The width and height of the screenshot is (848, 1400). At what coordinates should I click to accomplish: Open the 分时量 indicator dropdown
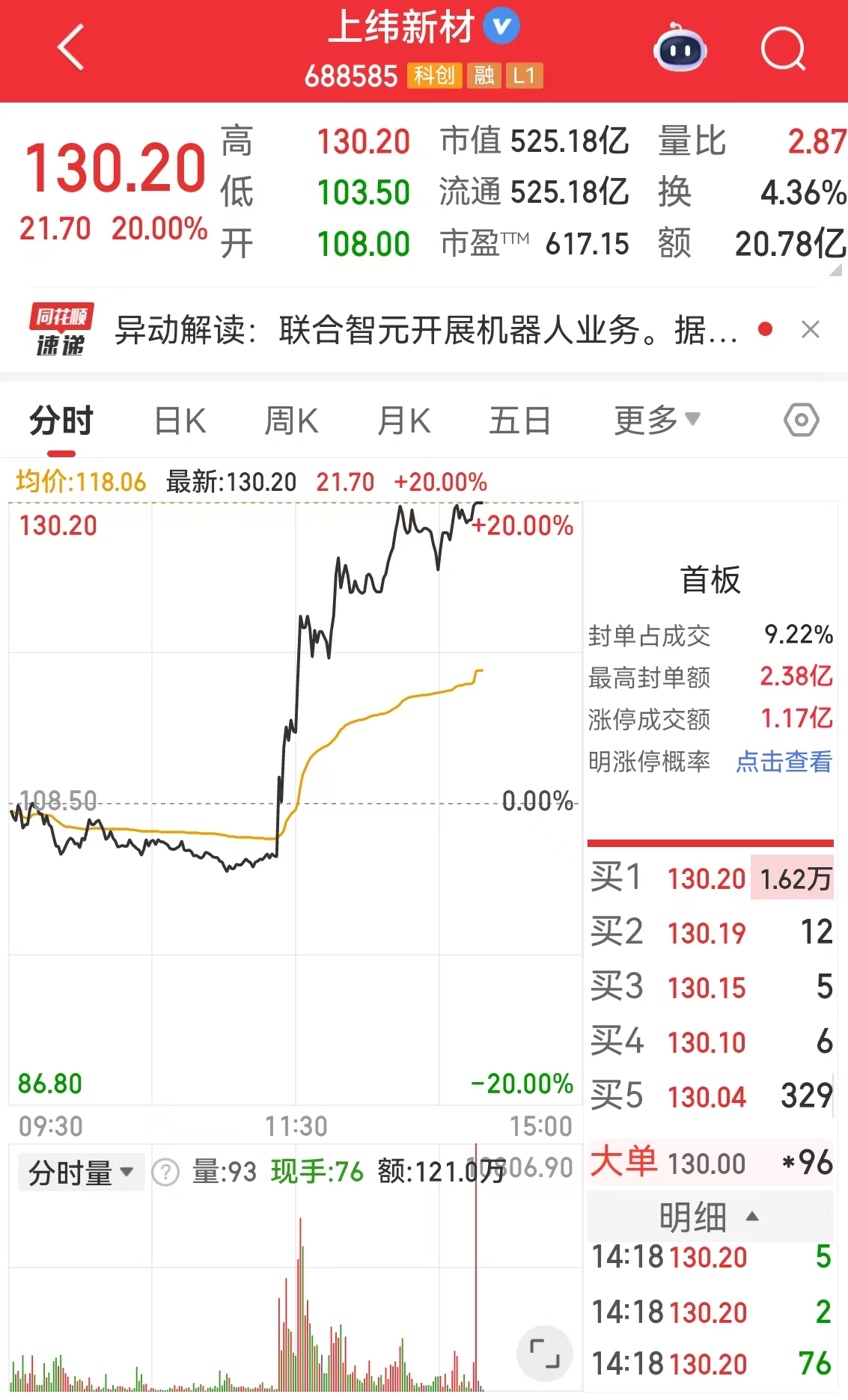click(x=81, y=1173)
